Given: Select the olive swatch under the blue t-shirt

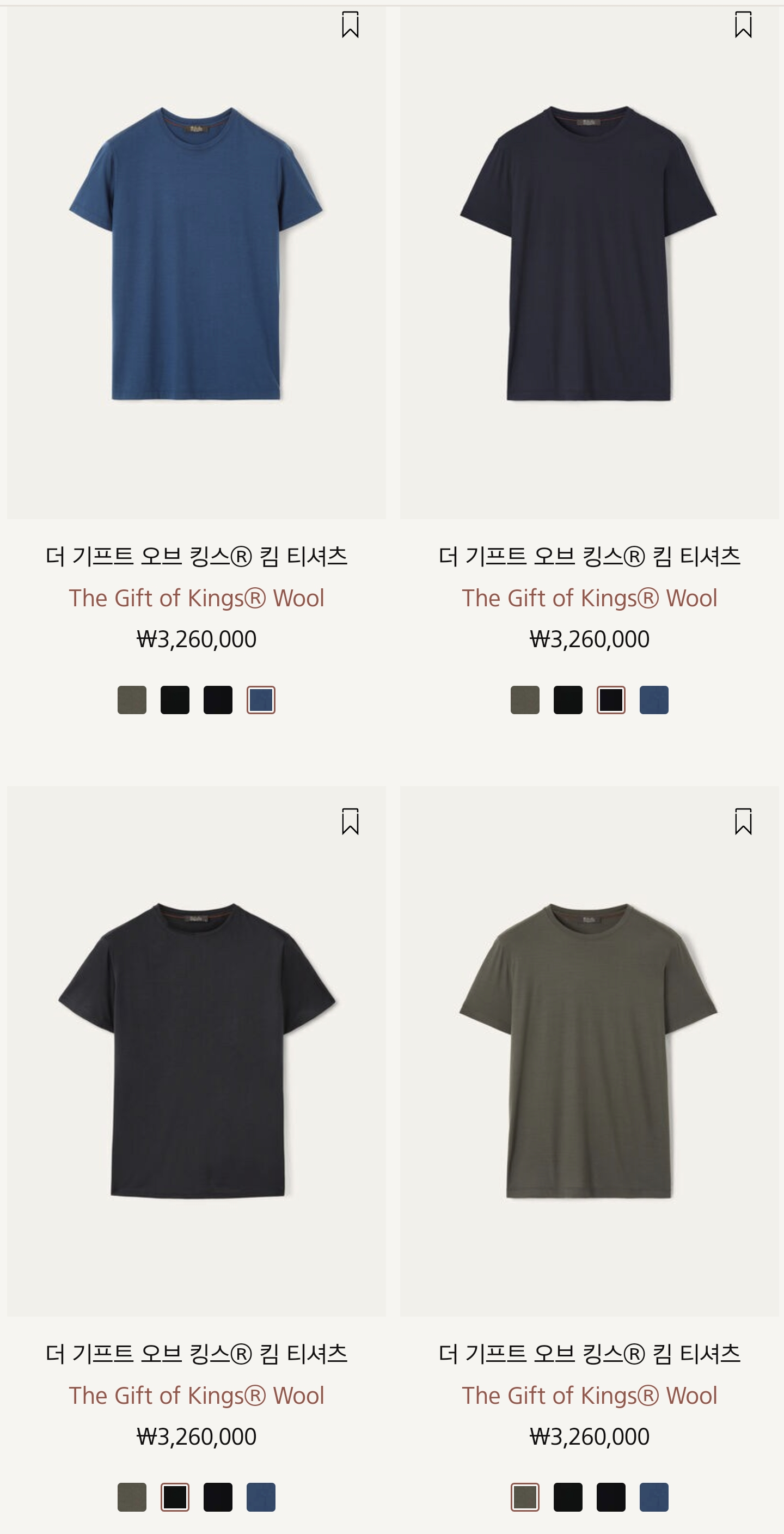Looking at the screenshot, I should (x=132, y=699).
